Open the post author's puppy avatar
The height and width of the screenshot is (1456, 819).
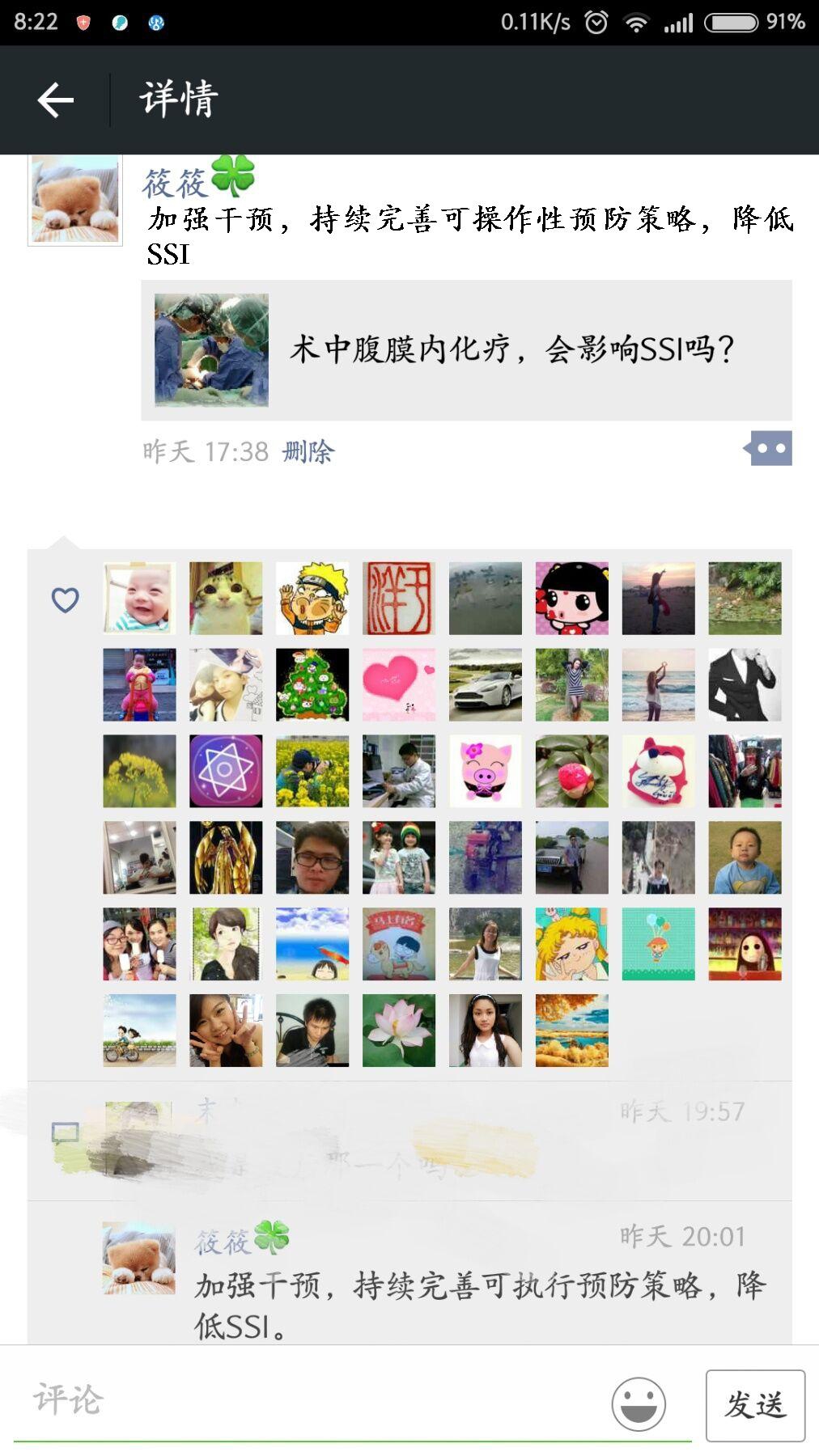point(75,199)
